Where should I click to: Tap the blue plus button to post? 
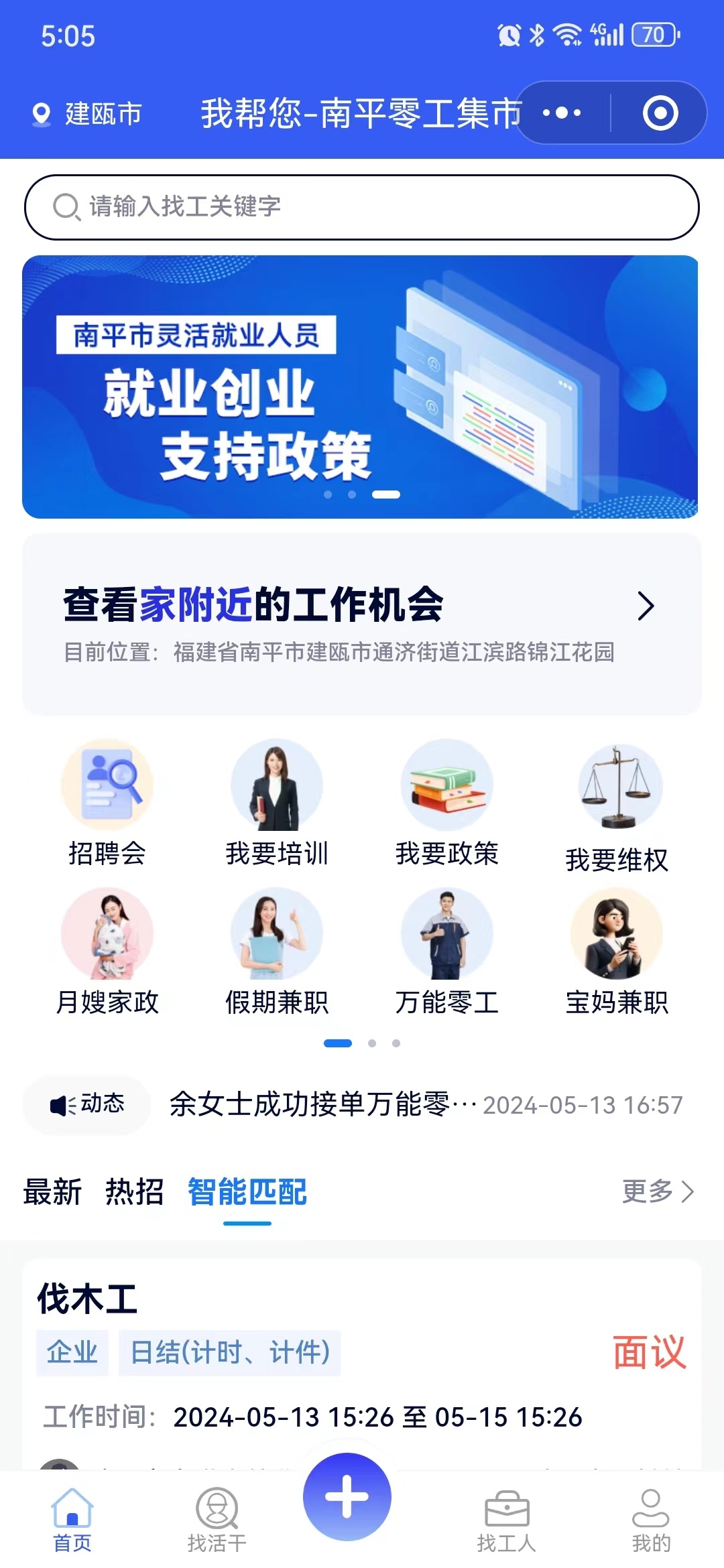point(347,1496)
